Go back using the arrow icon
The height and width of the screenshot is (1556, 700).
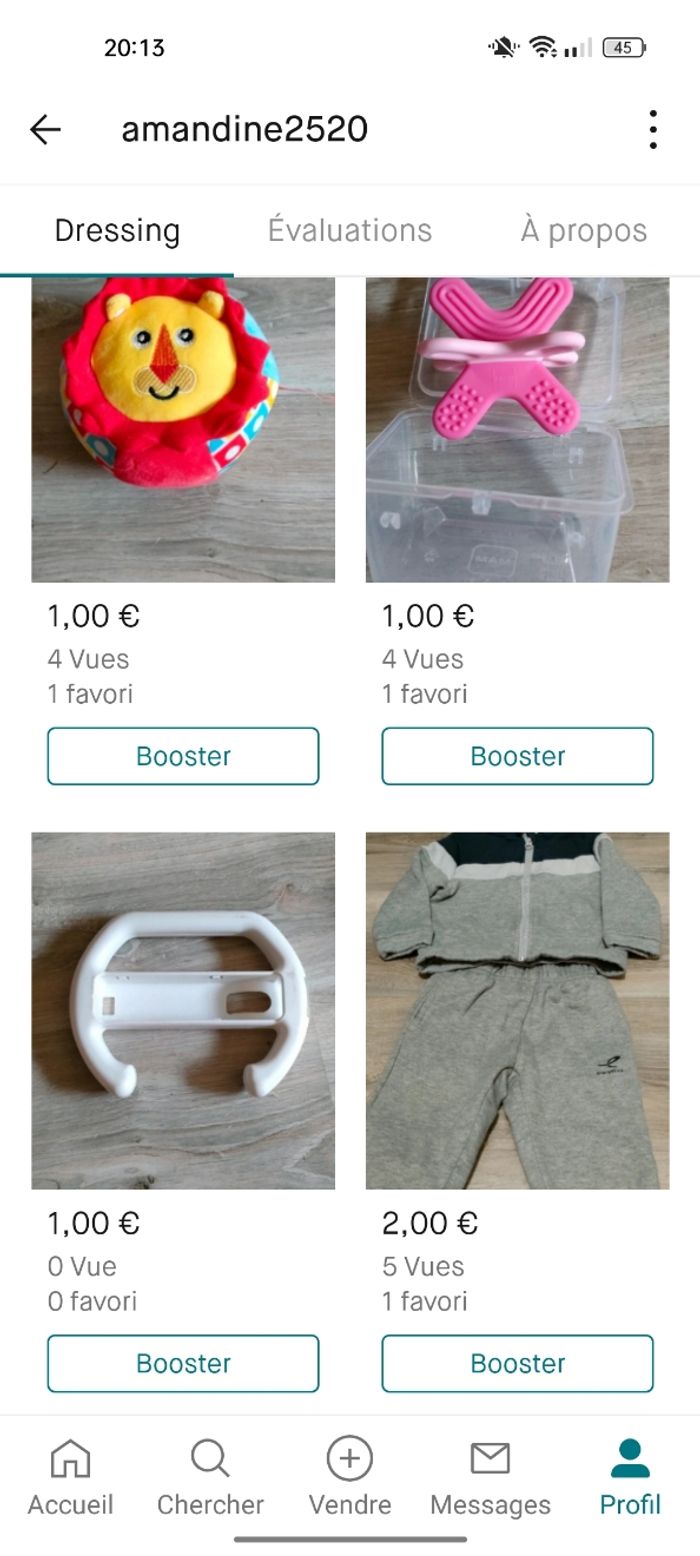pos(45,129)
